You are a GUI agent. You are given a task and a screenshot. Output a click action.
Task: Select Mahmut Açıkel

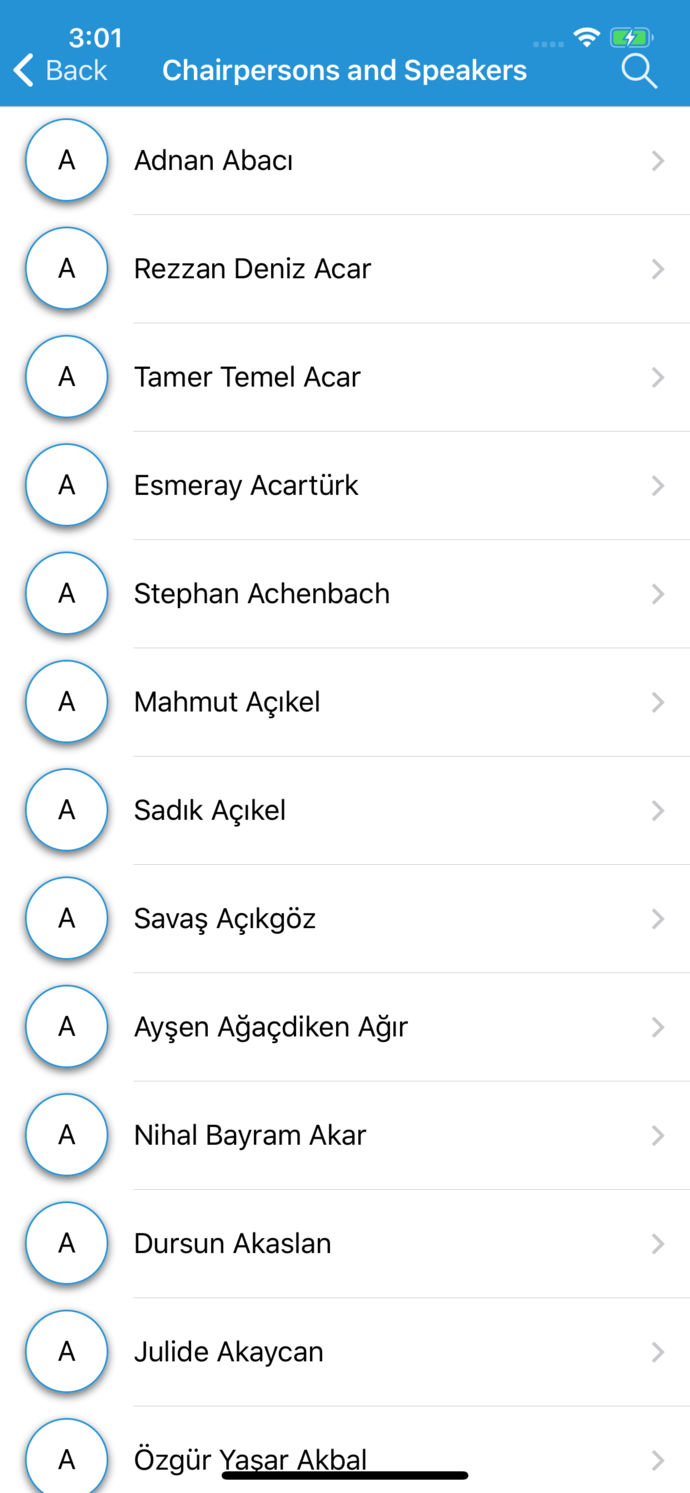click(345, 702)
